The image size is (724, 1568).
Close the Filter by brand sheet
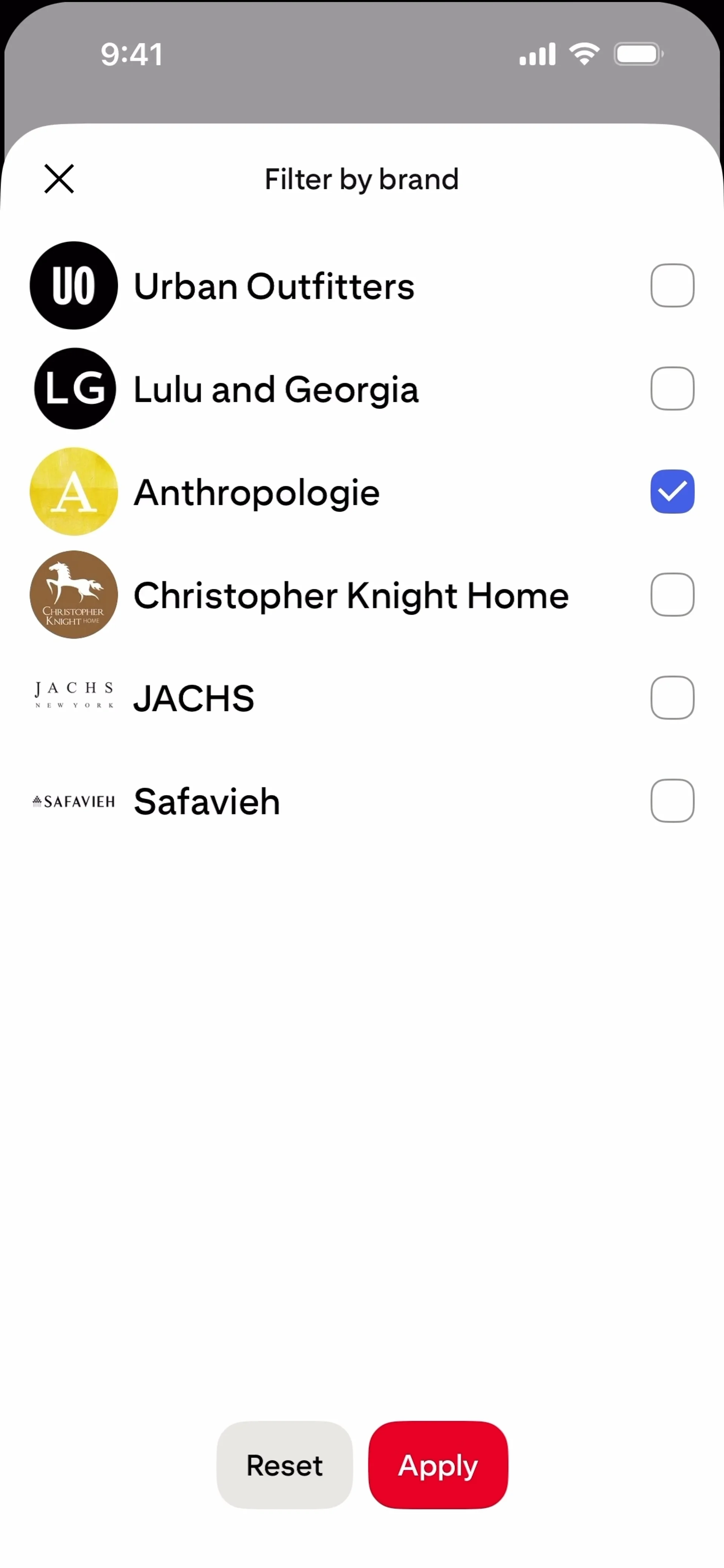tap(59, 179)
